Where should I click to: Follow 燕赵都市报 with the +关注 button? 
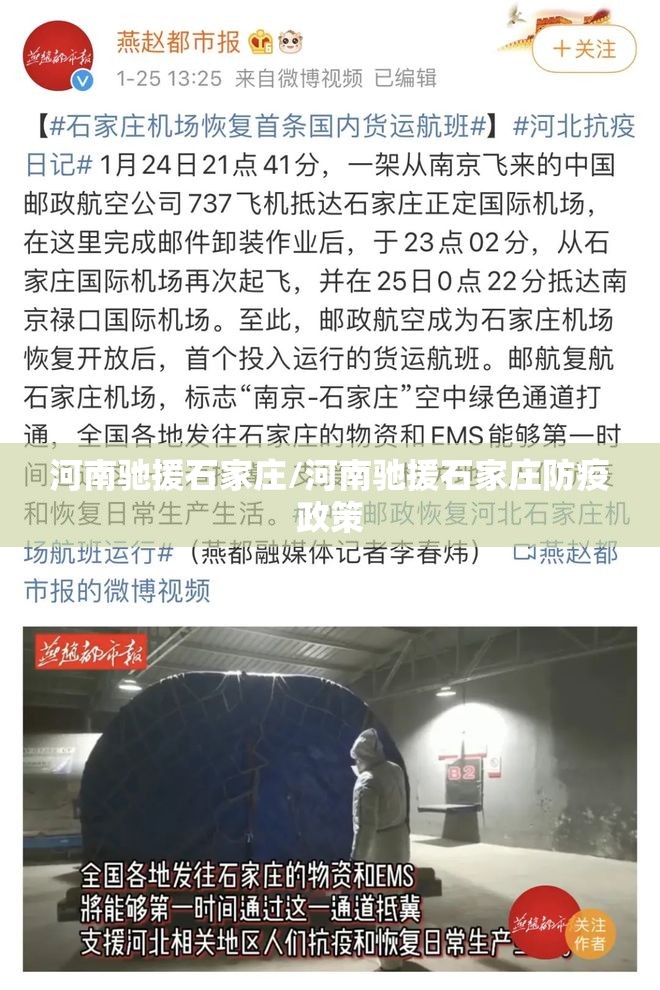585,48
